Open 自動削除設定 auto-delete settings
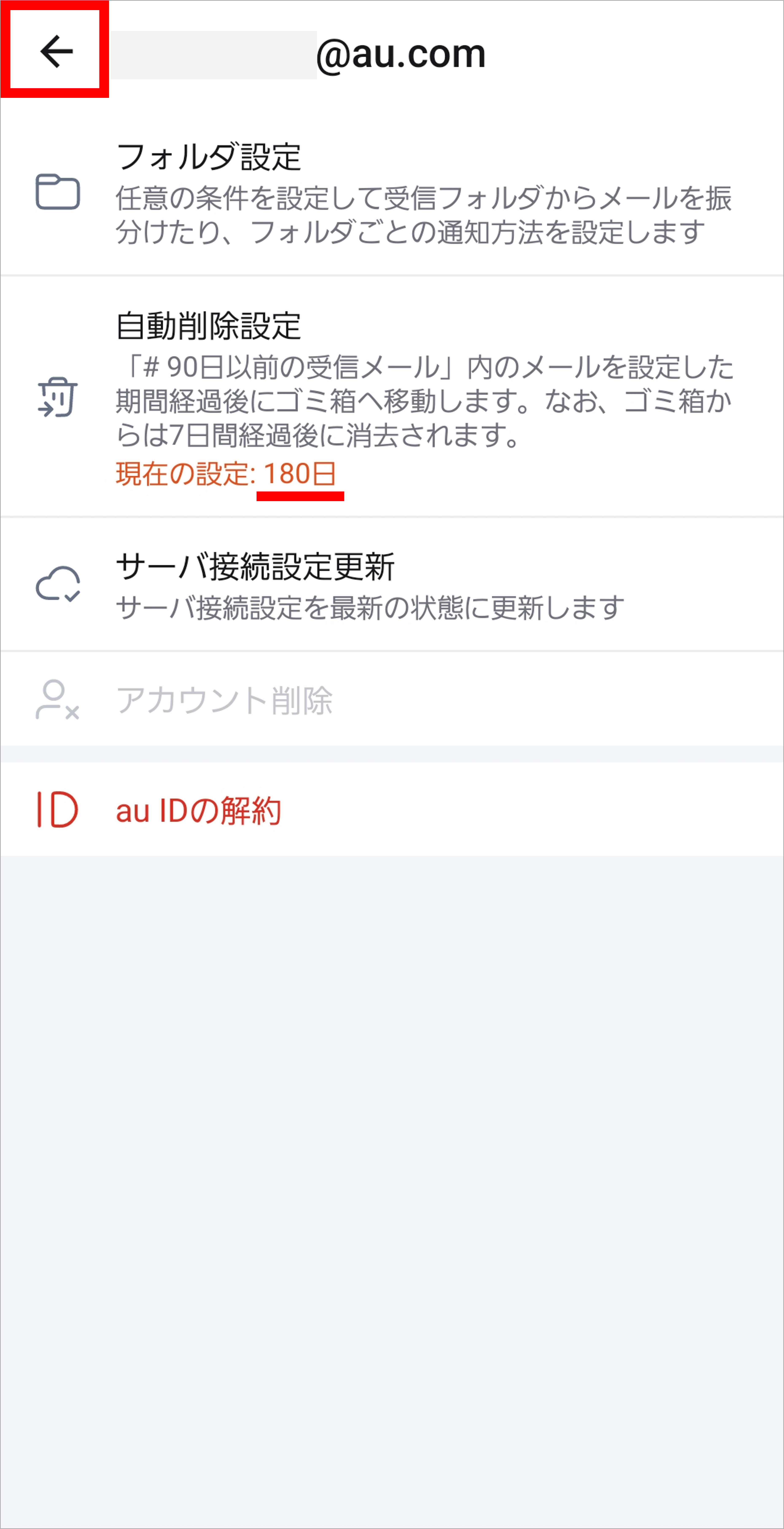Viewport: 784px width, 1529px height. pyautogui.click(x=391, y=397)
